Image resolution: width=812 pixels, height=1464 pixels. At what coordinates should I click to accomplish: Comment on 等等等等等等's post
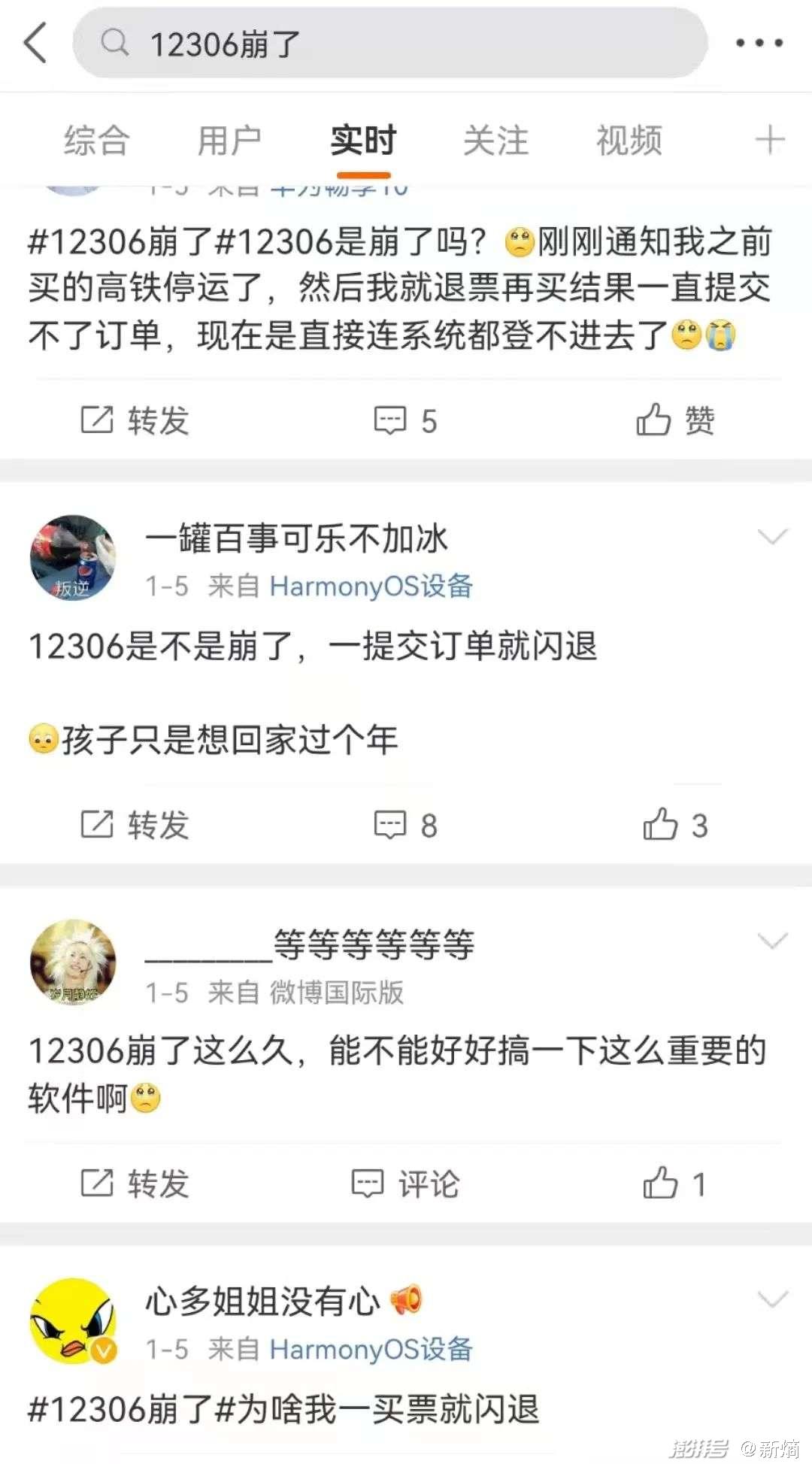coord(406,1184)
